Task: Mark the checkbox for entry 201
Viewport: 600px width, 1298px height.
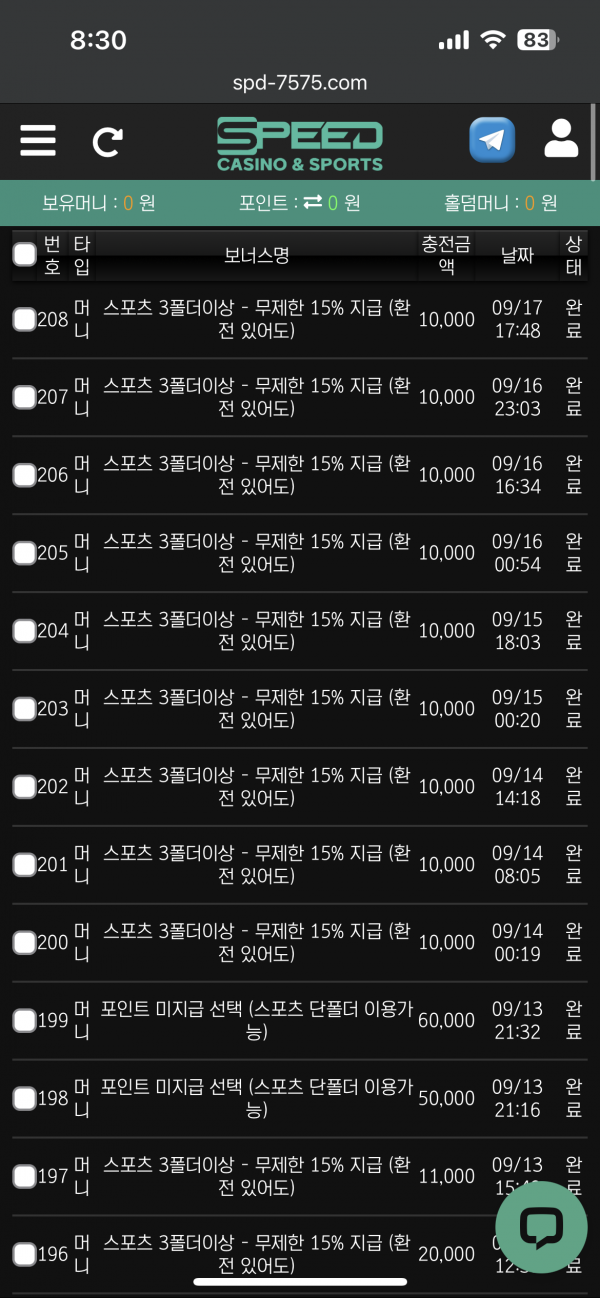Action: 25,865
